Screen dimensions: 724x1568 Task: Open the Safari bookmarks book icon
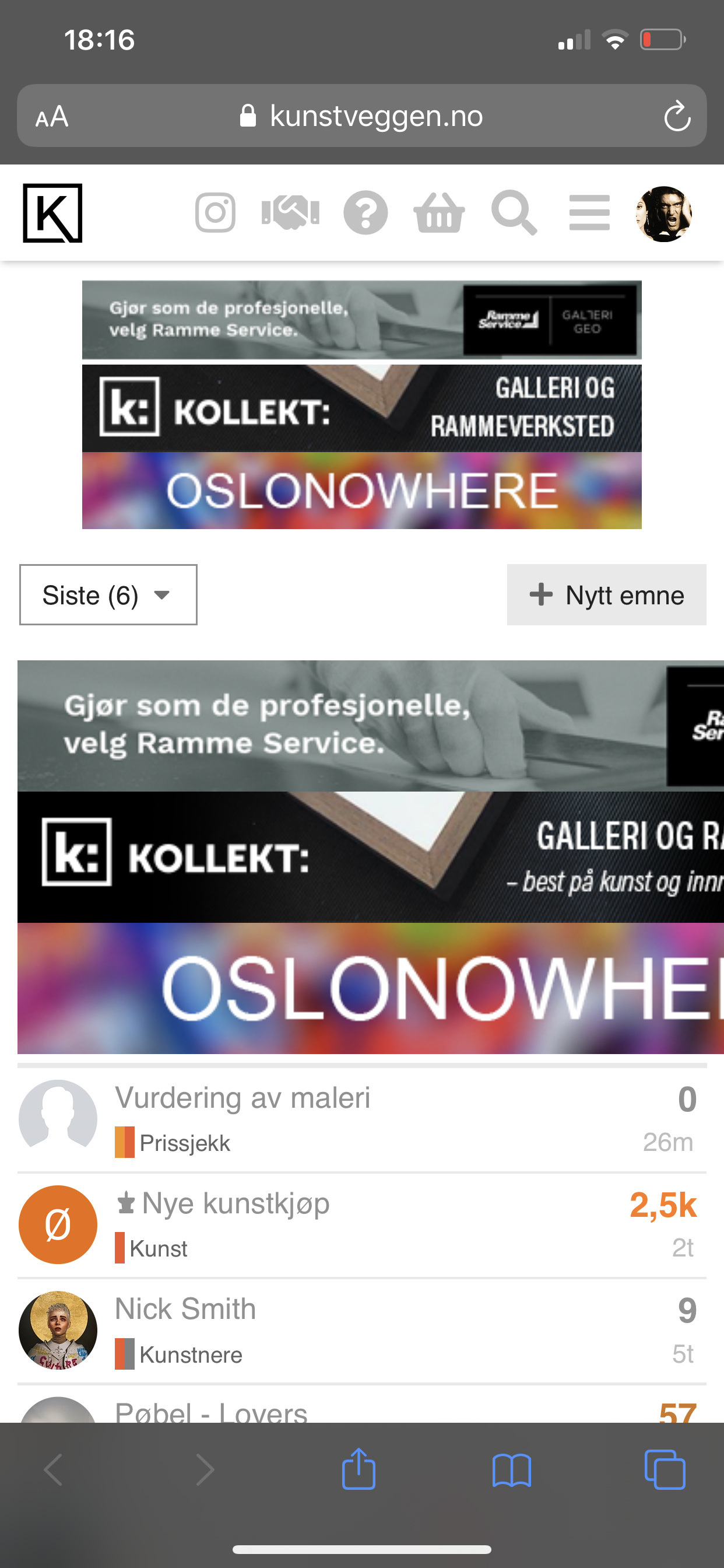512,1471
